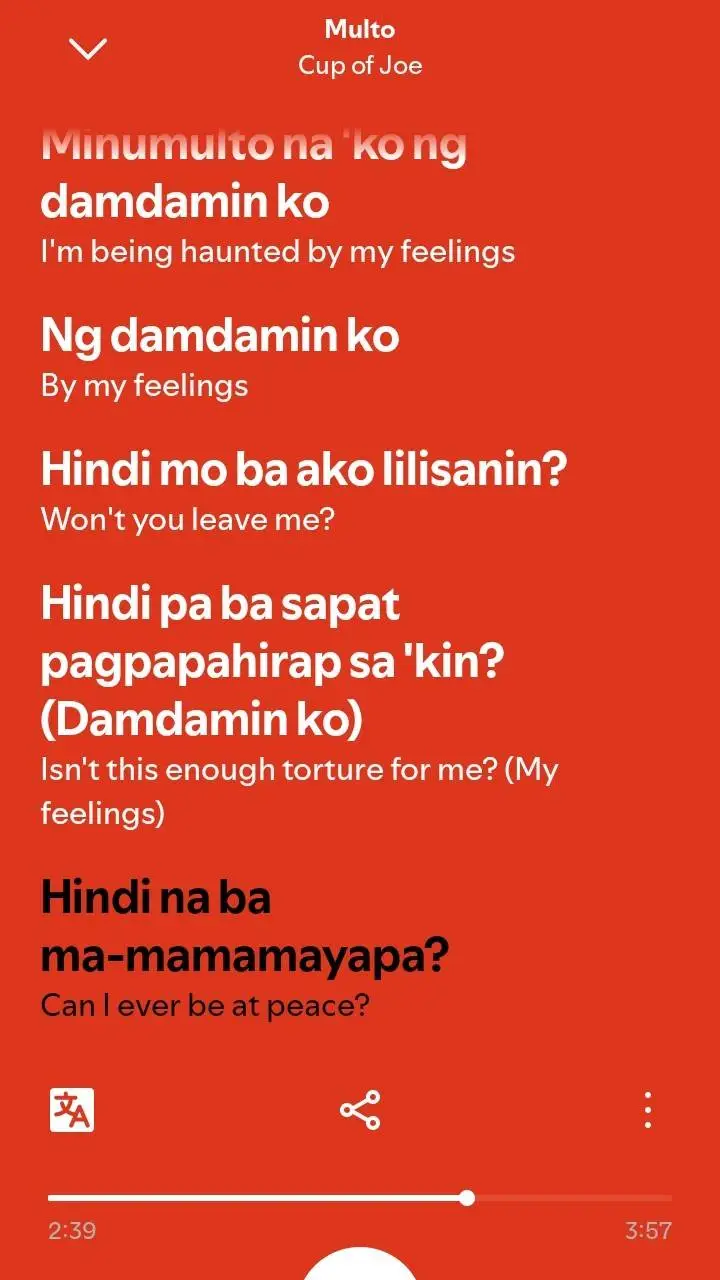This screenshot has width=720, height=1280.
Task: Open the three-dot overflow menu
Action: pyautogui.click(x=648, y=1110)
